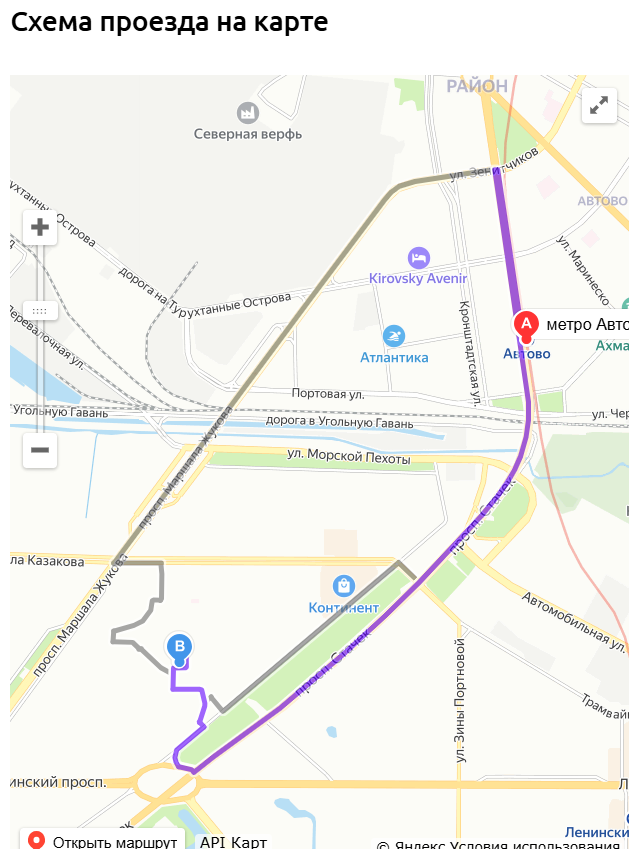The image size is (642, 849).
Task: Zoom out with the minus button
Action: (x=40, y=450)
